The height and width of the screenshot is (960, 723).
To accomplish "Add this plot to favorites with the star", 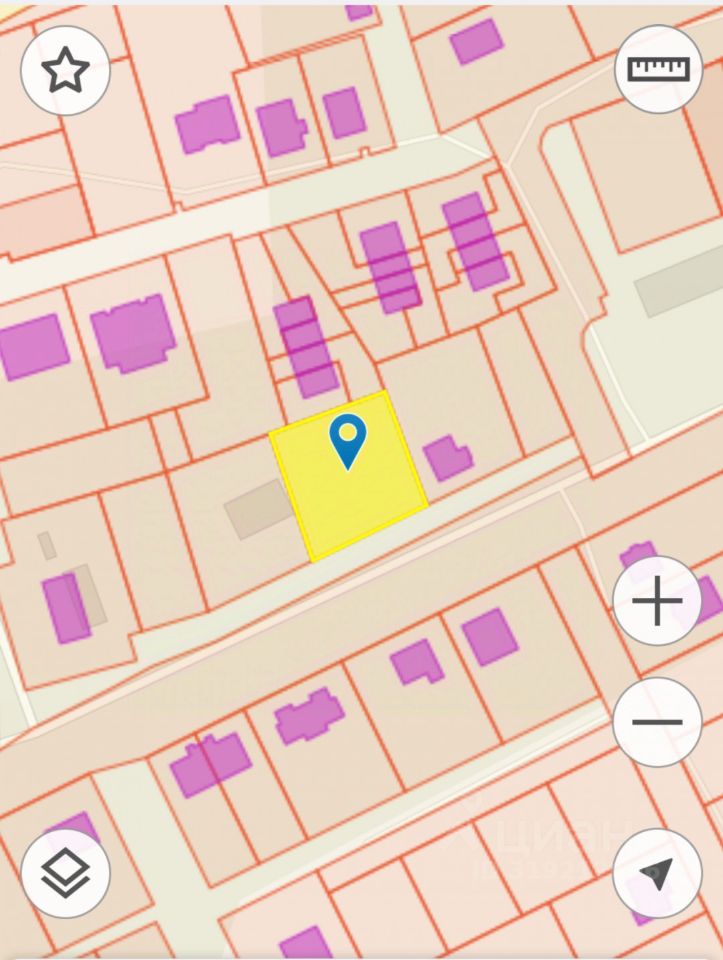I will (65, 71).
